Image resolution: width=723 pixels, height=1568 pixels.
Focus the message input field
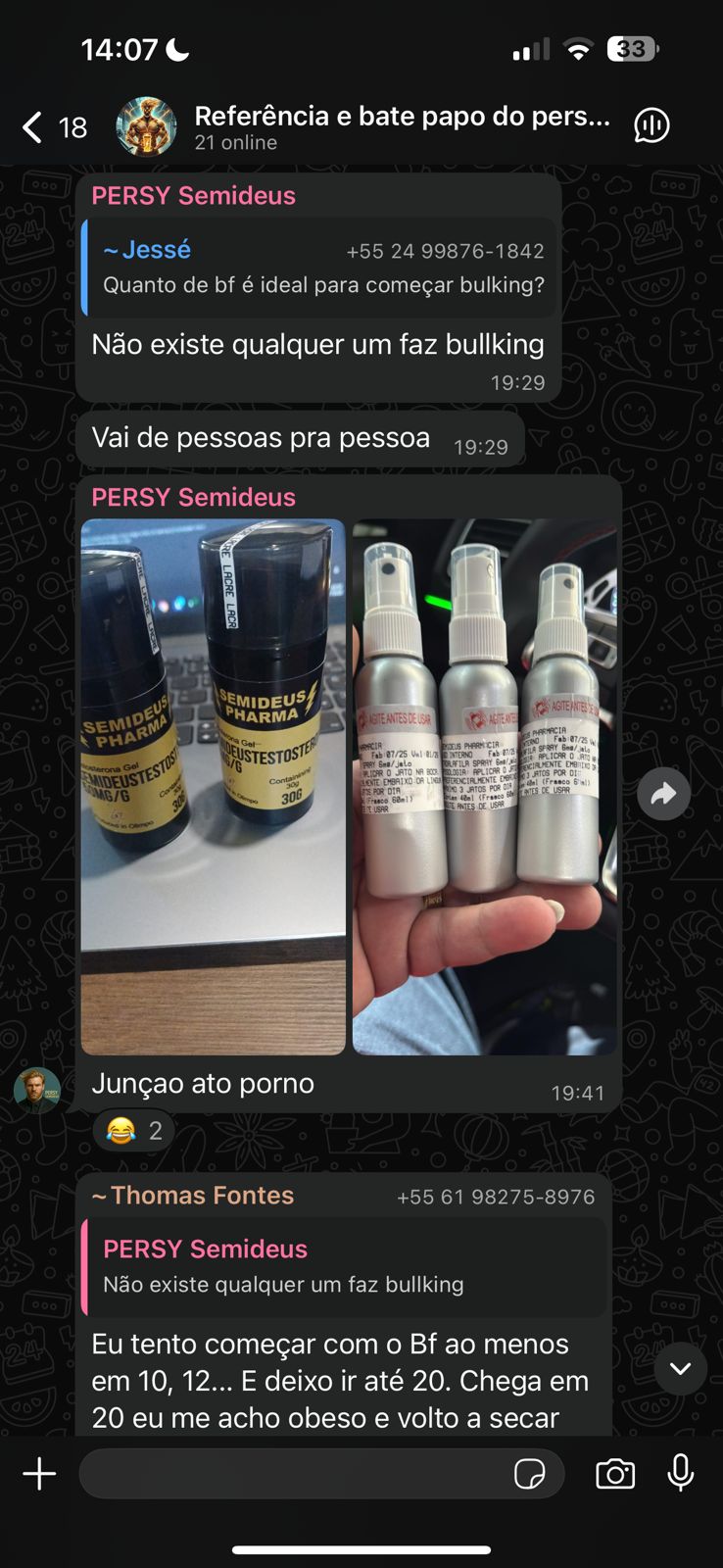(294, 1474)
